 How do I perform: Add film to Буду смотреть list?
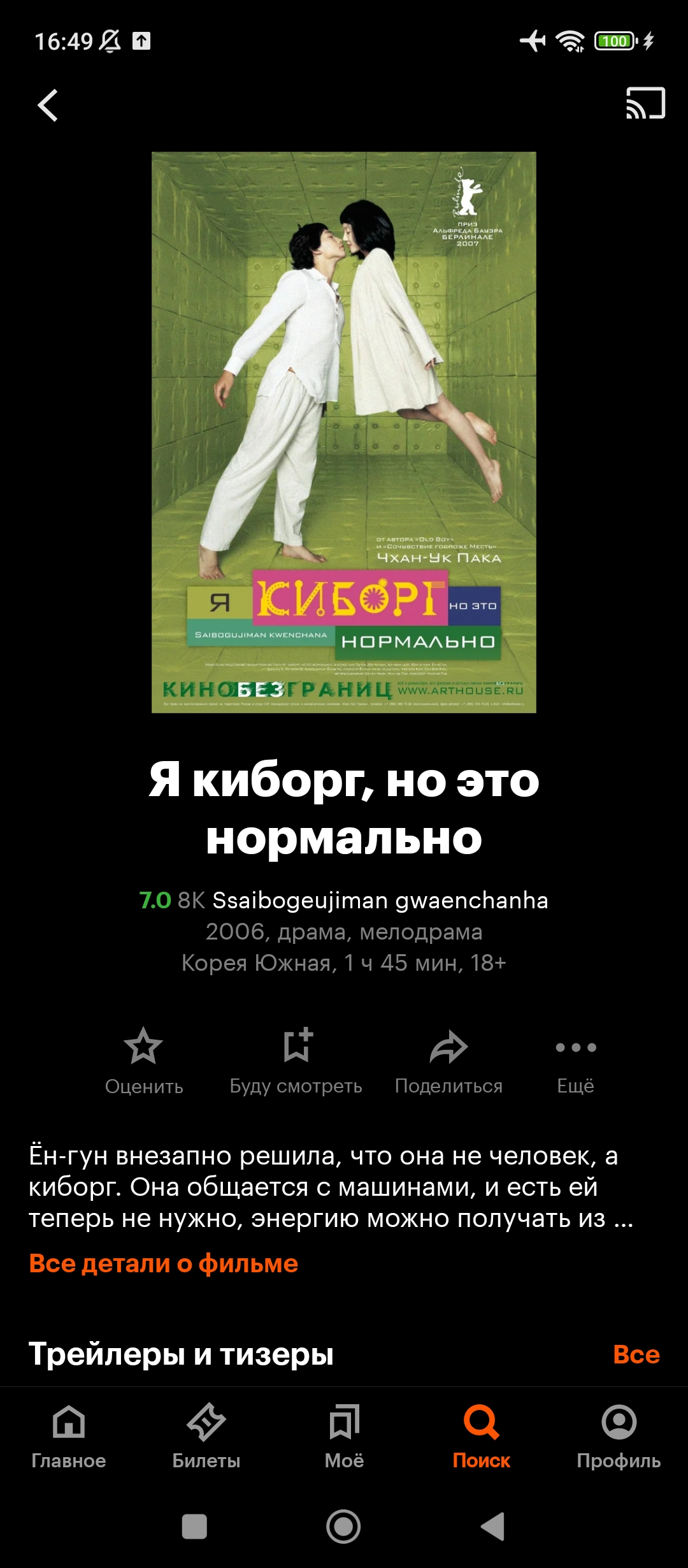[296, 1061]
